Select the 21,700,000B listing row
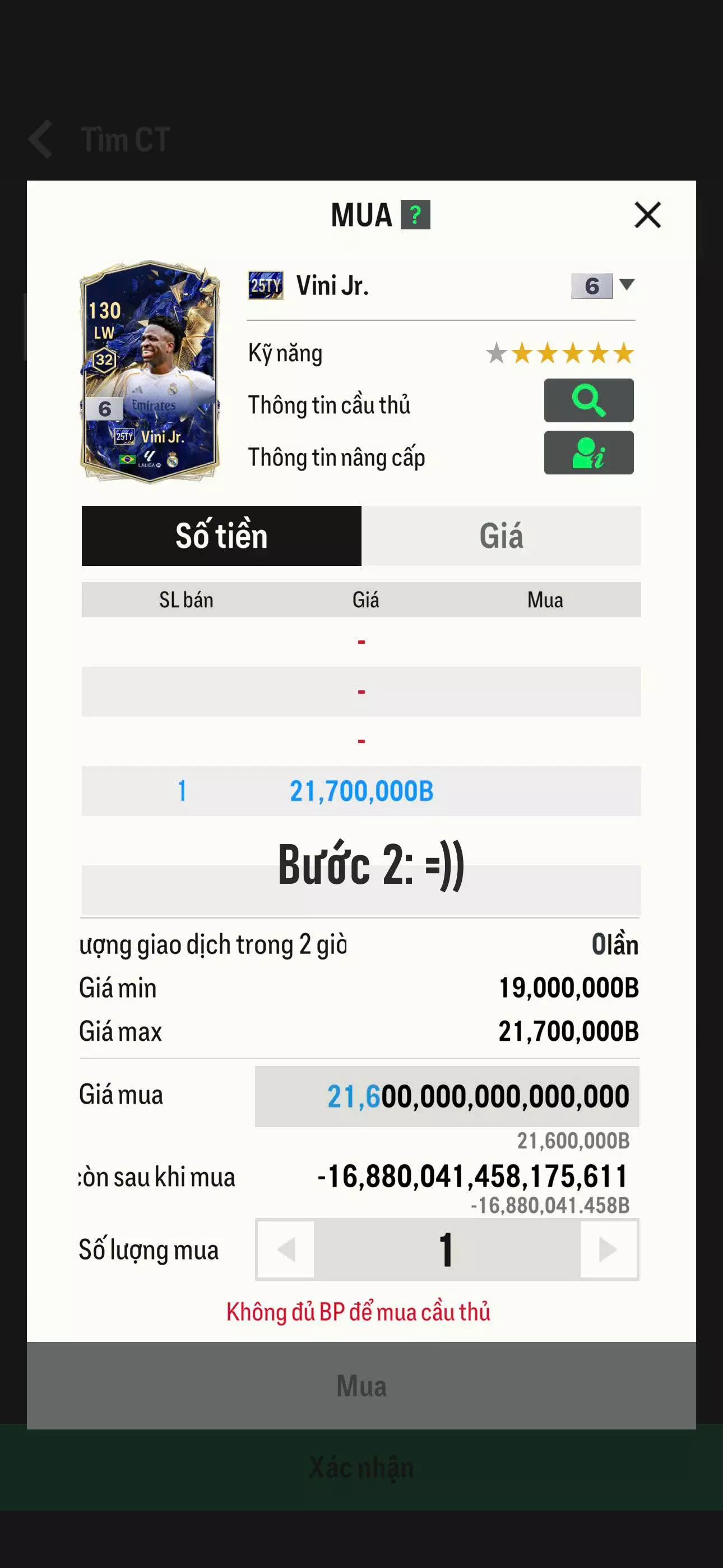 [x=361, y=791]
